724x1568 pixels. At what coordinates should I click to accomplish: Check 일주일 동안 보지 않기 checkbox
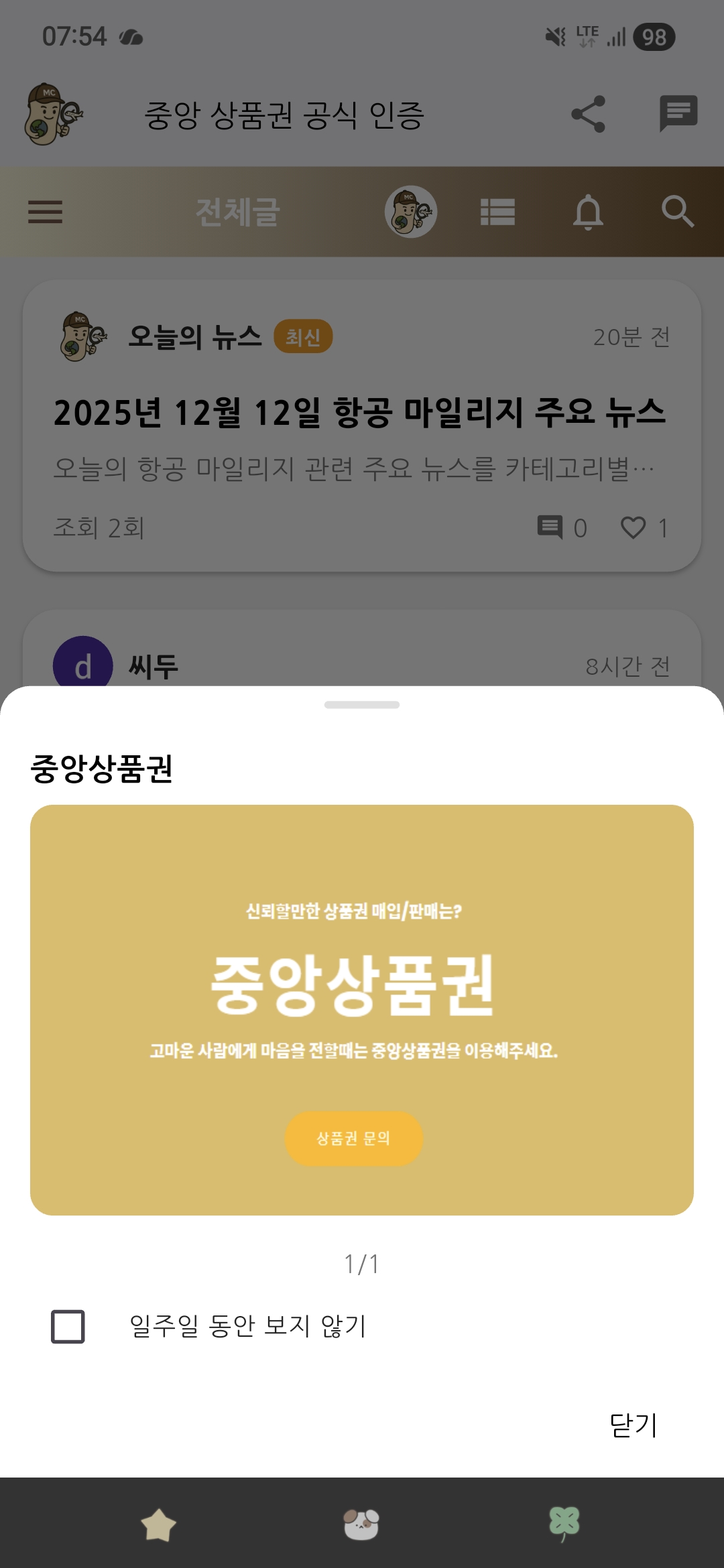pos(68,1326)
